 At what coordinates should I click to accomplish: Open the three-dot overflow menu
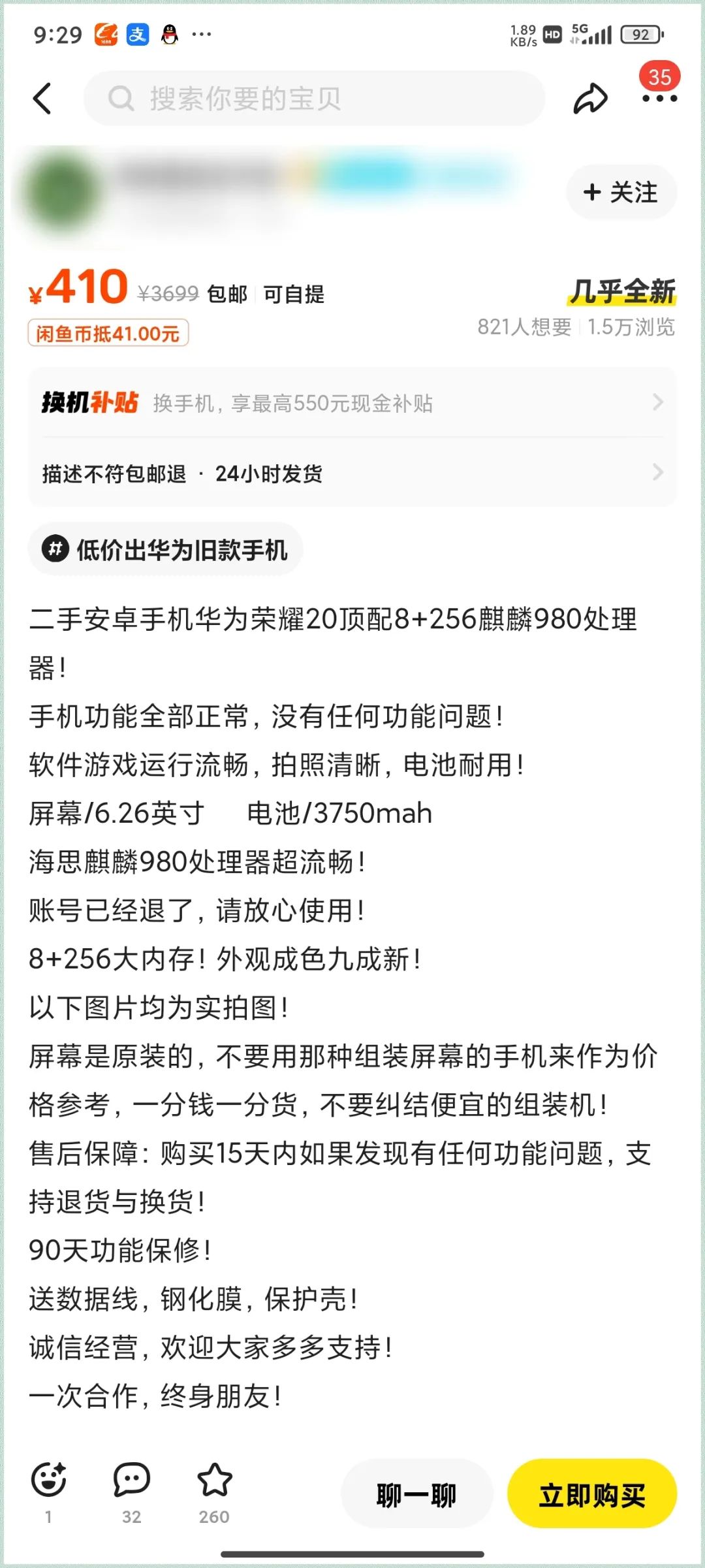[659, 99]
